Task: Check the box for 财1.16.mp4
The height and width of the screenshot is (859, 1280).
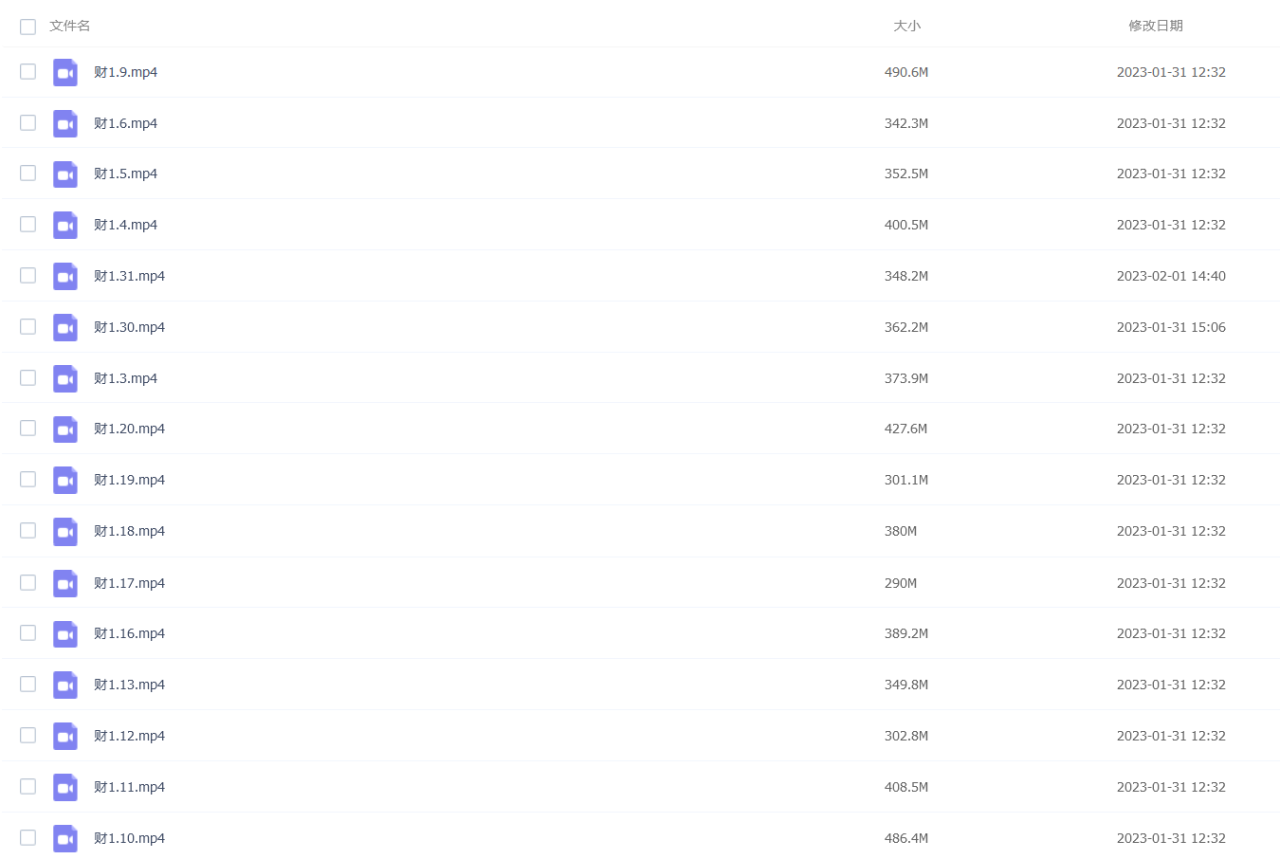Action: pos(28,634)
